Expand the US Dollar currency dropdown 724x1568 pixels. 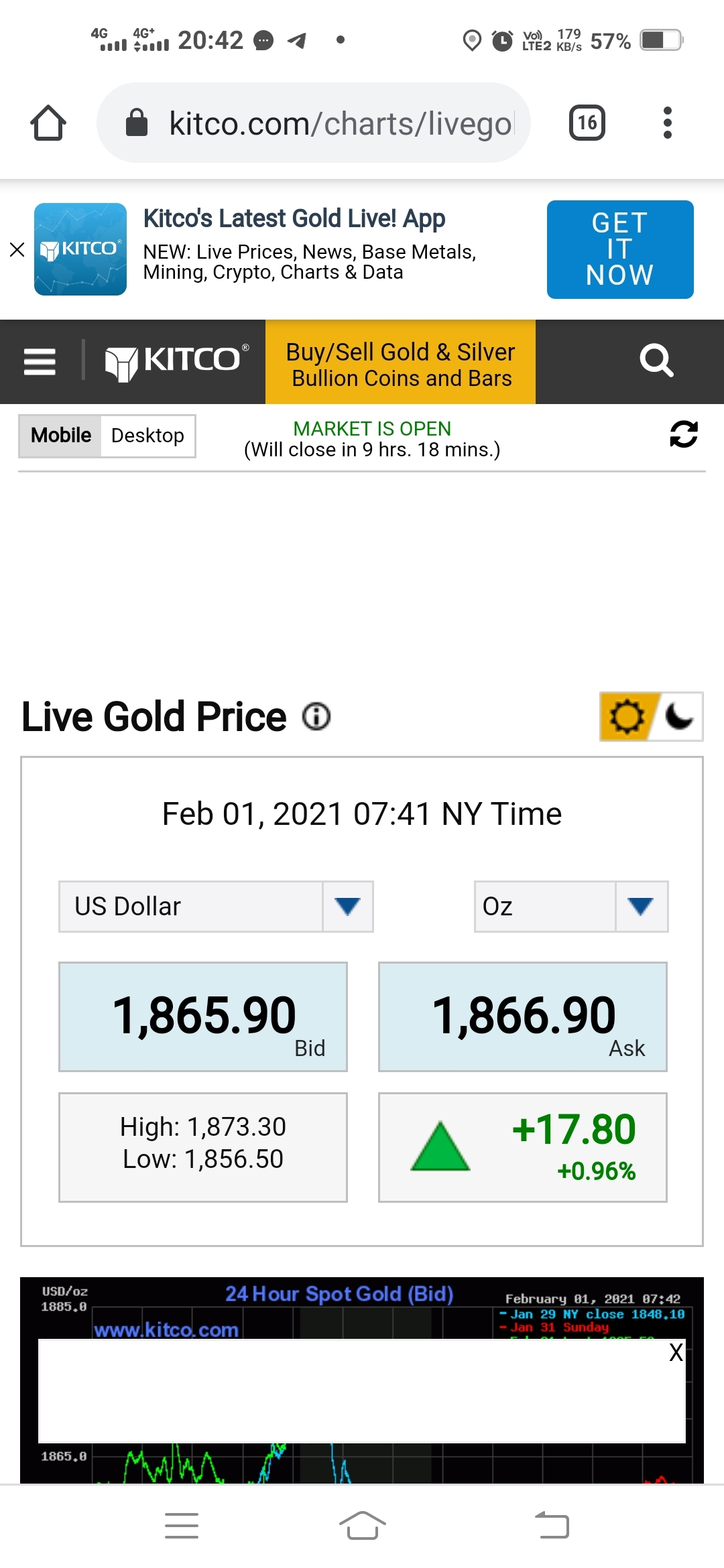(x=216, y=907)
